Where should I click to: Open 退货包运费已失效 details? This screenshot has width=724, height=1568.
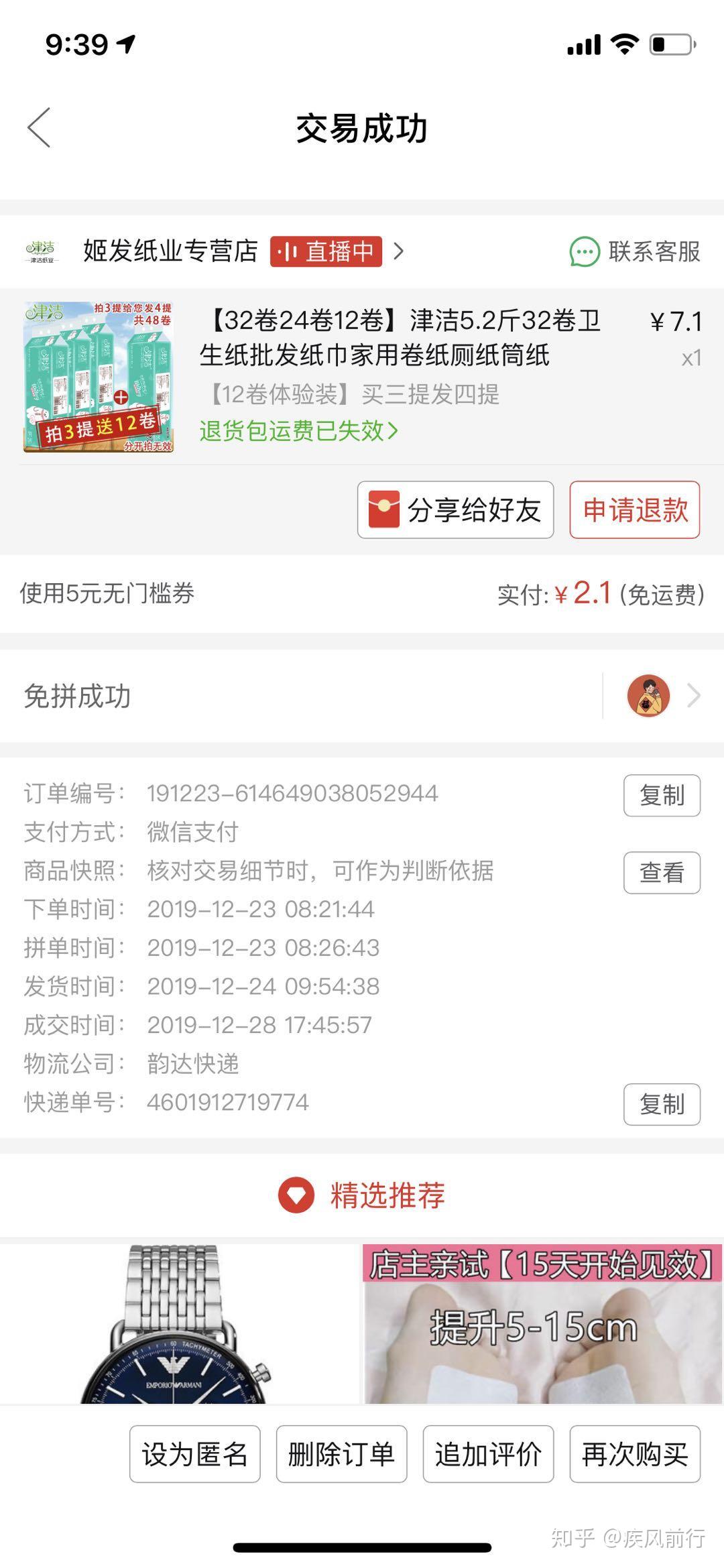tap(299, 430)
